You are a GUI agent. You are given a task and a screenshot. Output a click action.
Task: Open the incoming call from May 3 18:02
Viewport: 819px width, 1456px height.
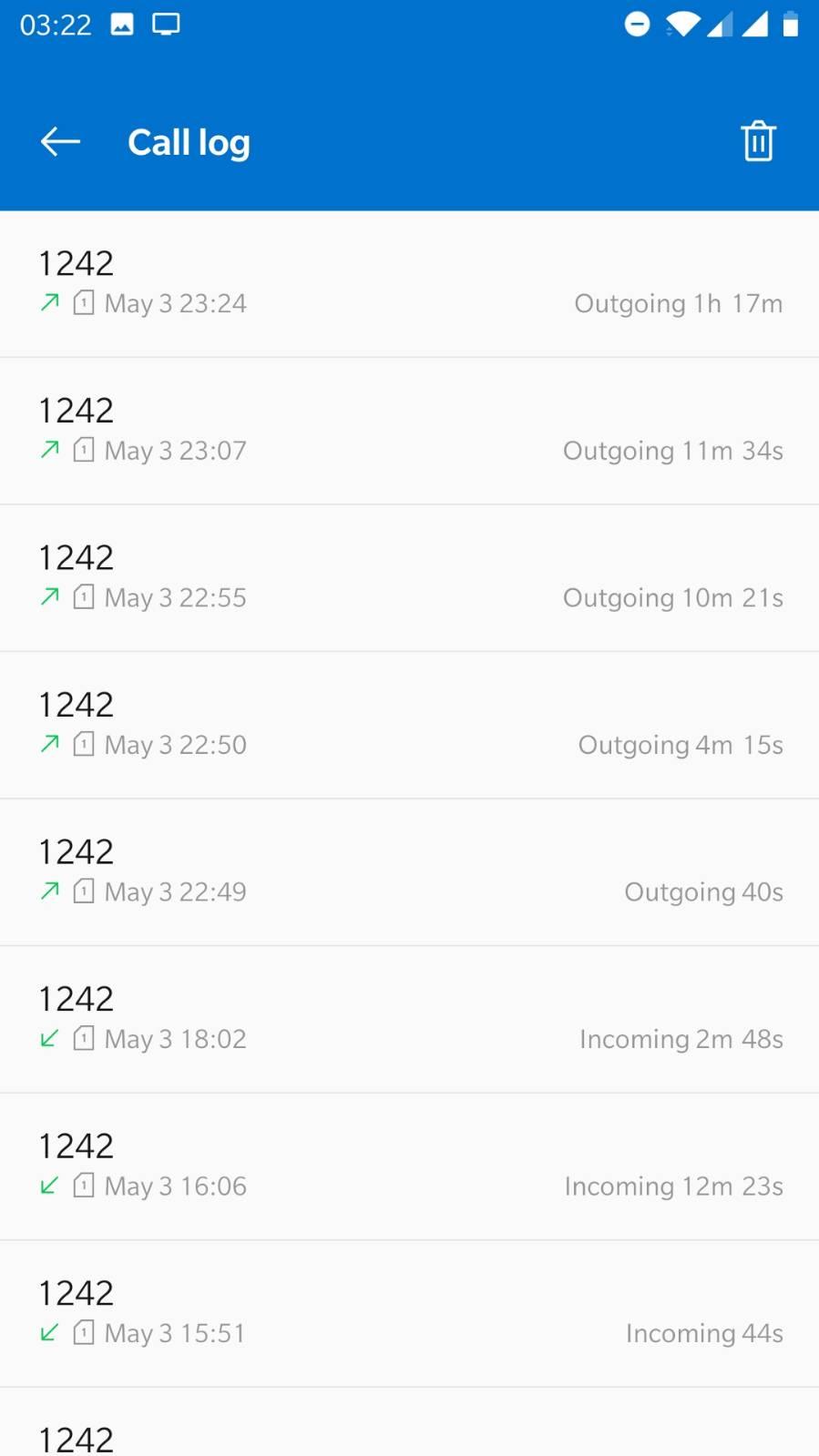409,1020
